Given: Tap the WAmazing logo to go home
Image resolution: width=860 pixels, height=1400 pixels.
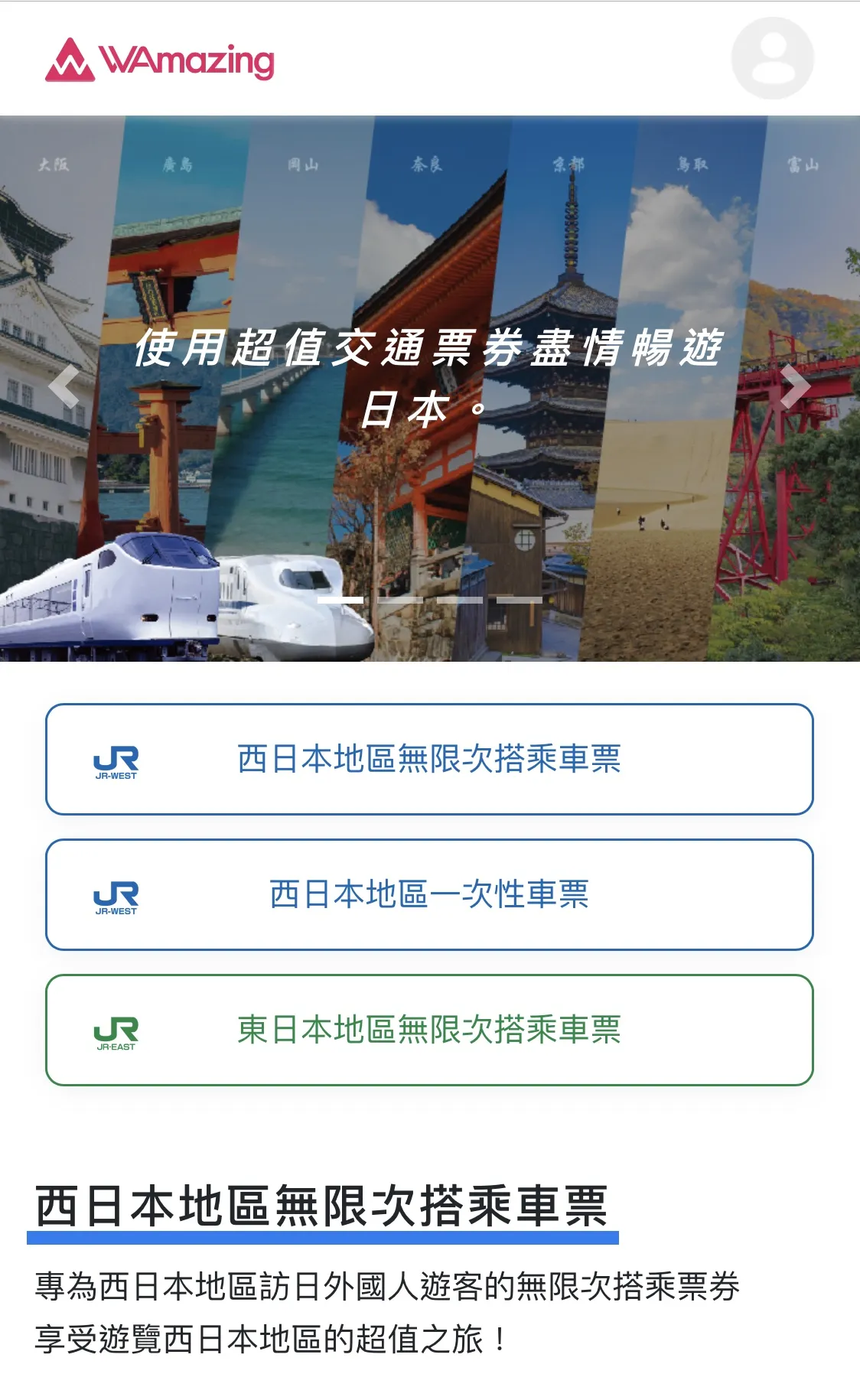Looking at the screenshot, I should click(x=160, y=60).
